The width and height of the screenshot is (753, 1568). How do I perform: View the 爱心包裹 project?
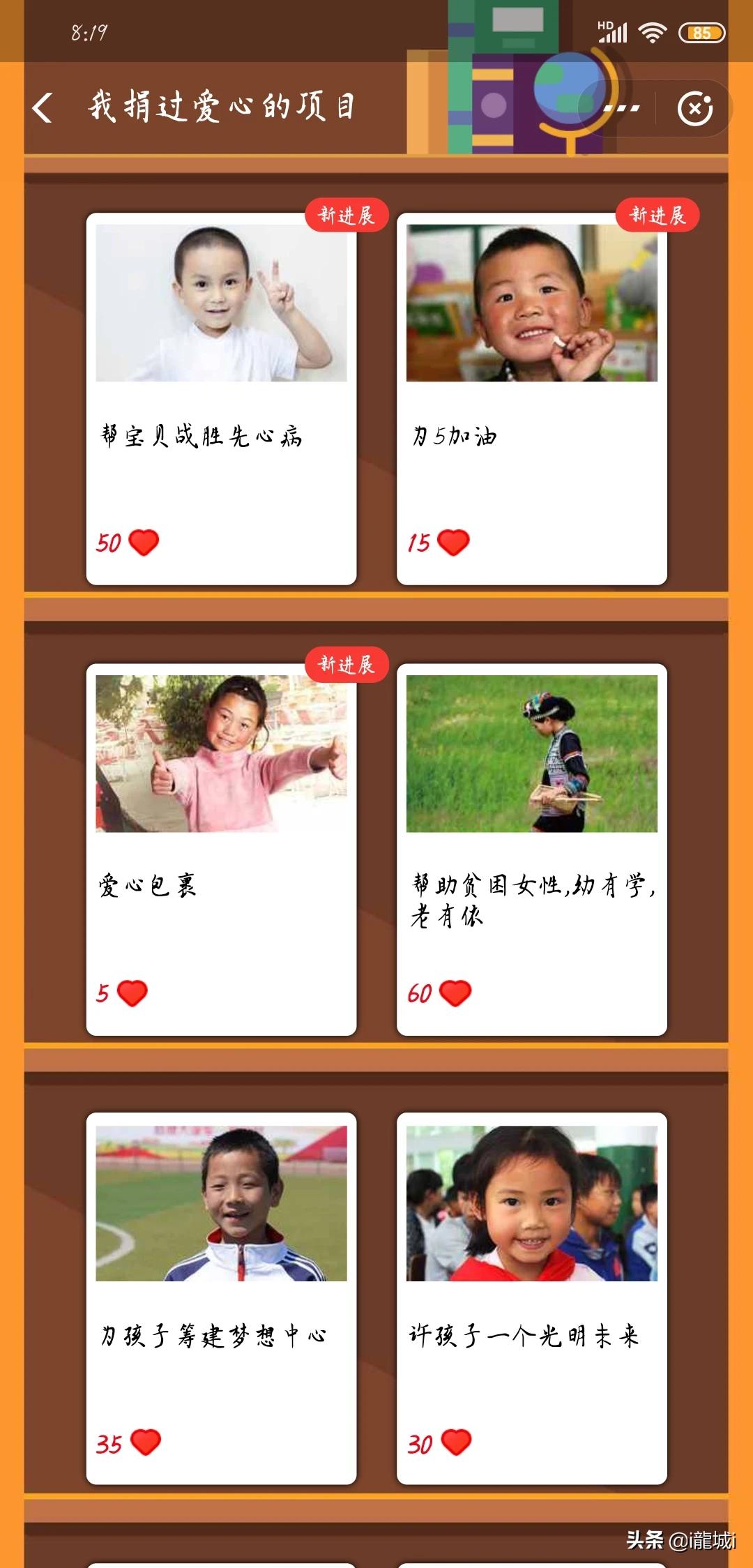coord(221,850)
